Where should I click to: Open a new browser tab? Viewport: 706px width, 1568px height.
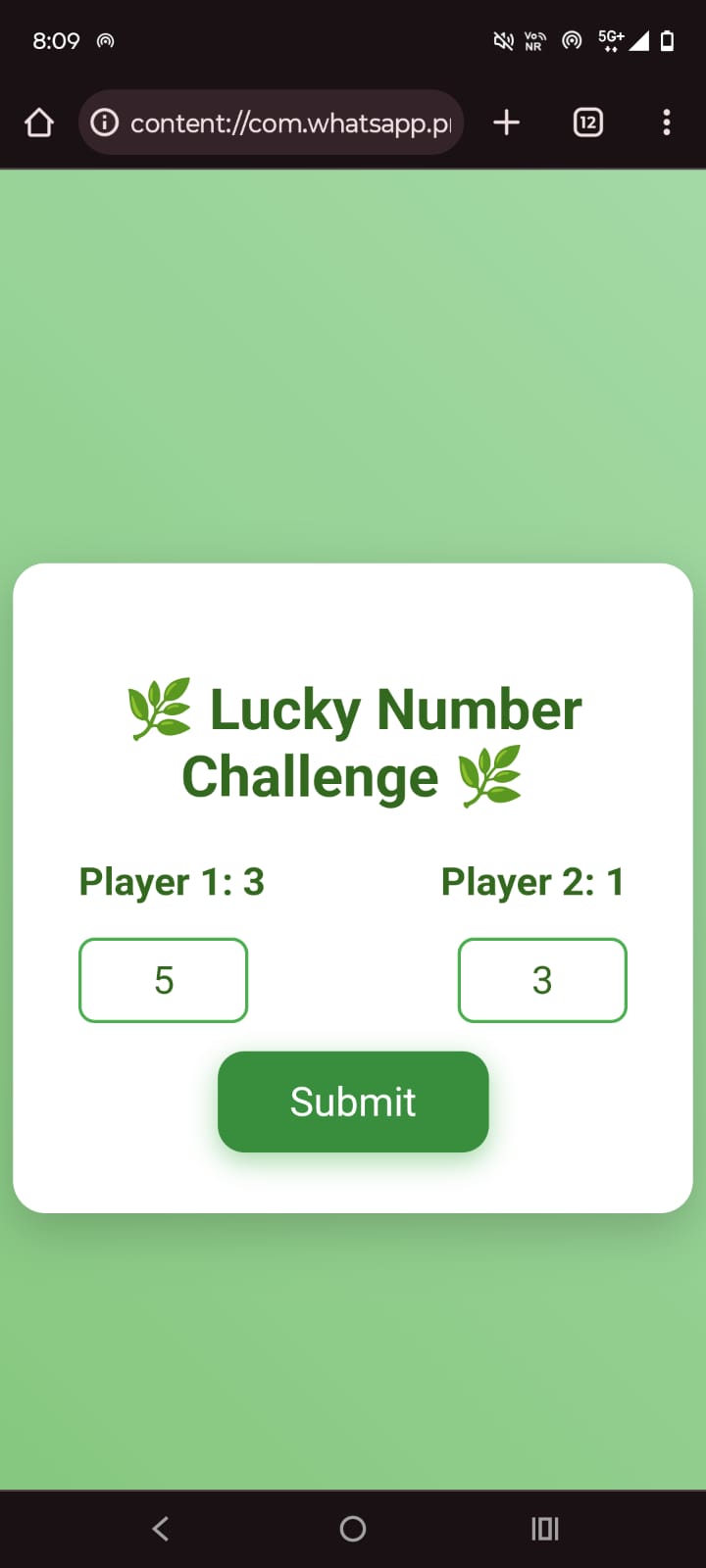click(506, 122)
